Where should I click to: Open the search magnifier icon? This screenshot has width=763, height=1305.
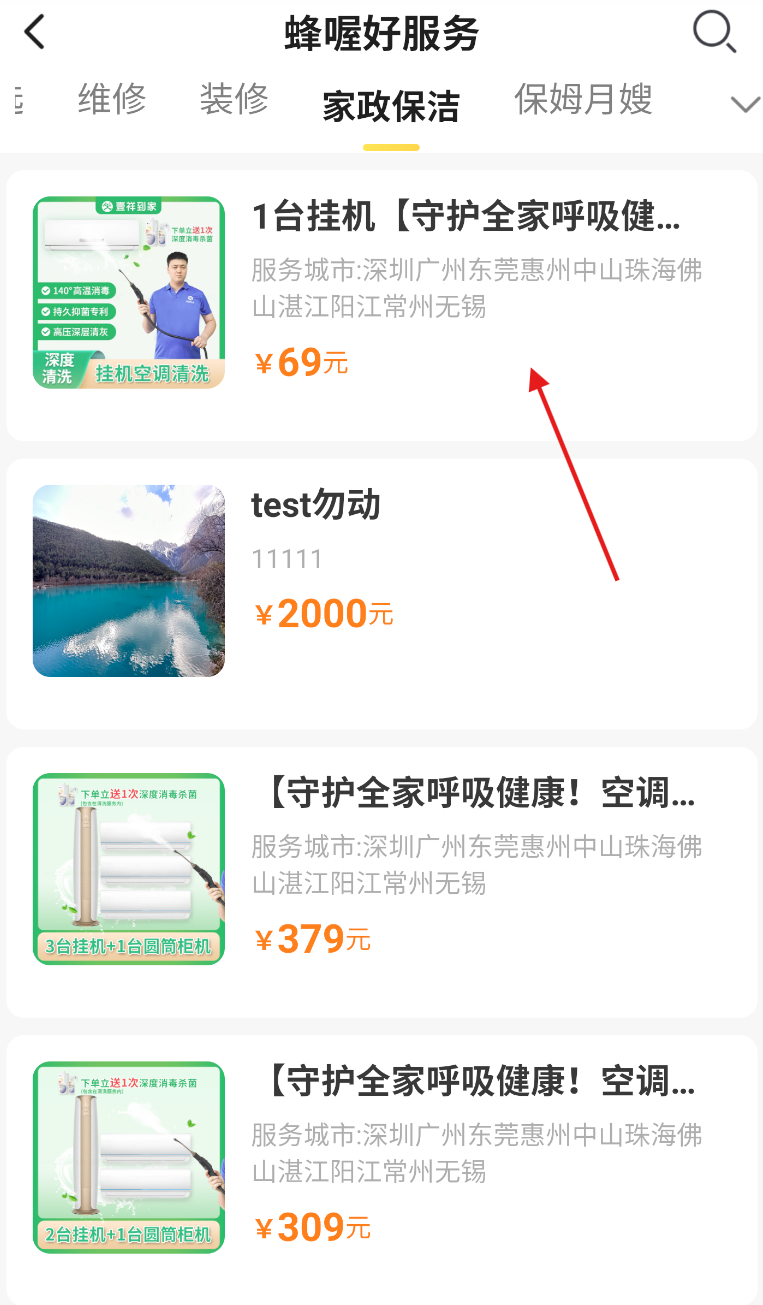[714, 33]
